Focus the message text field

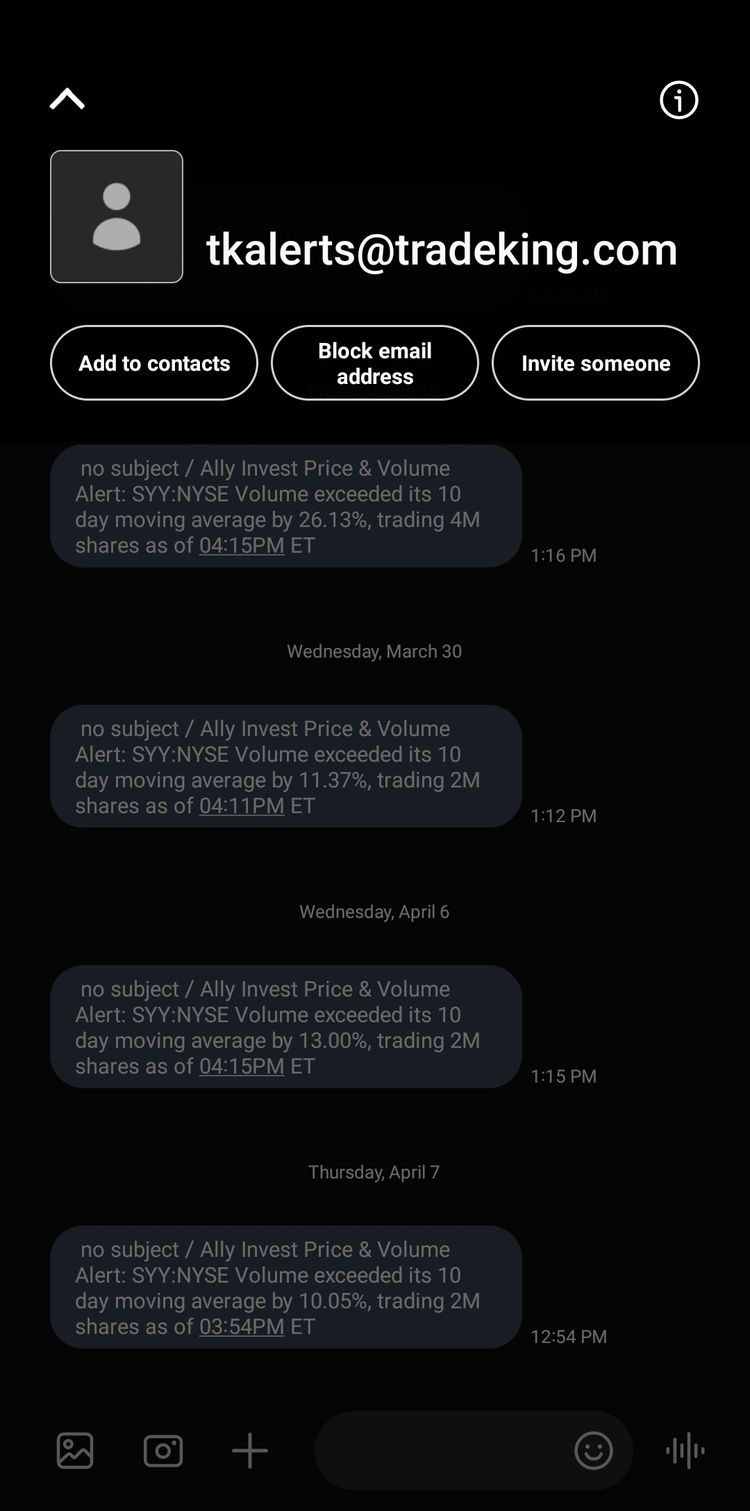tap(440, 1450)
